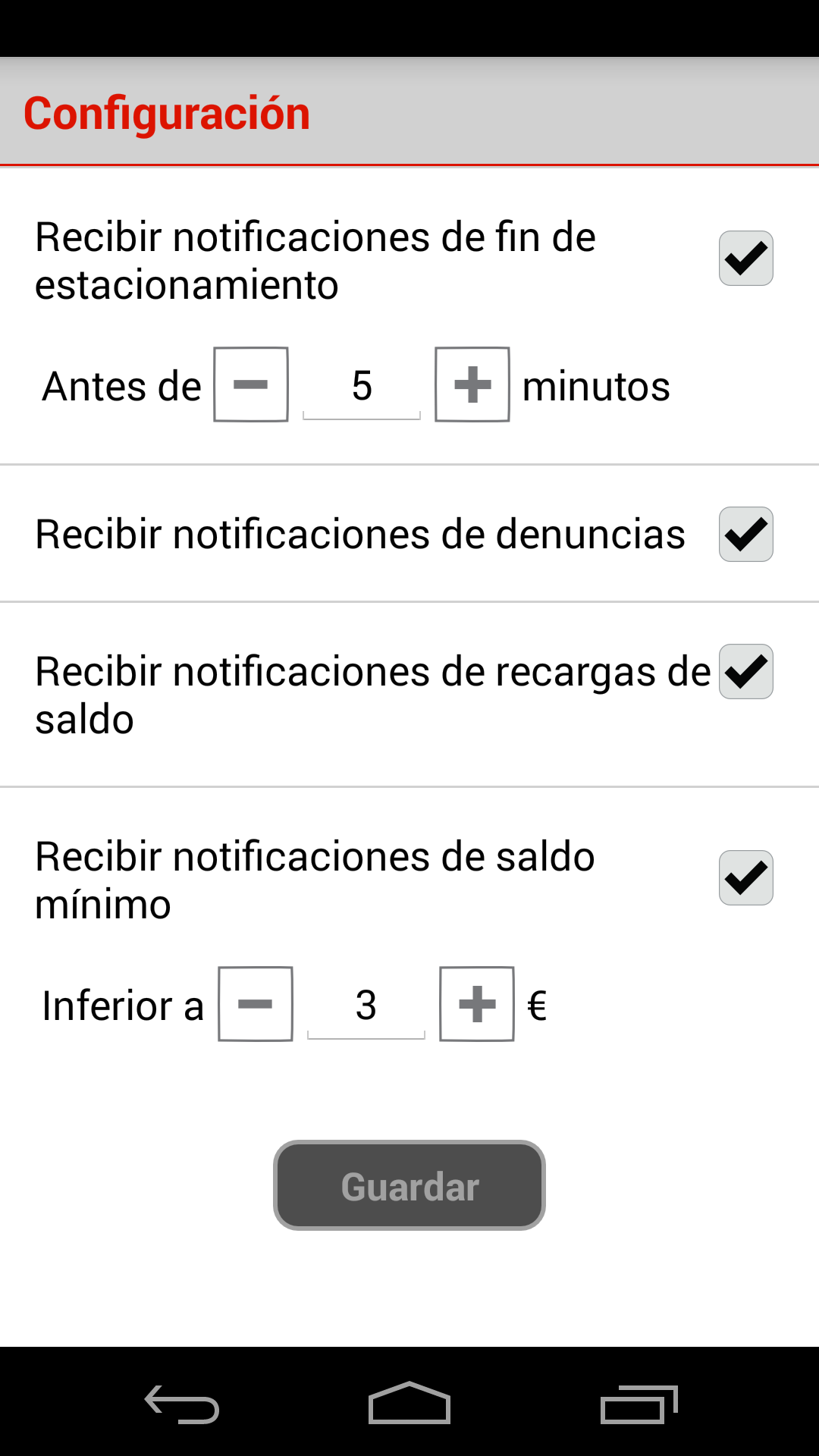Uncheck fin de estacionamiento notifications checkbox
The width and height of the screenshot is (819, 1456).
point(746,259)
